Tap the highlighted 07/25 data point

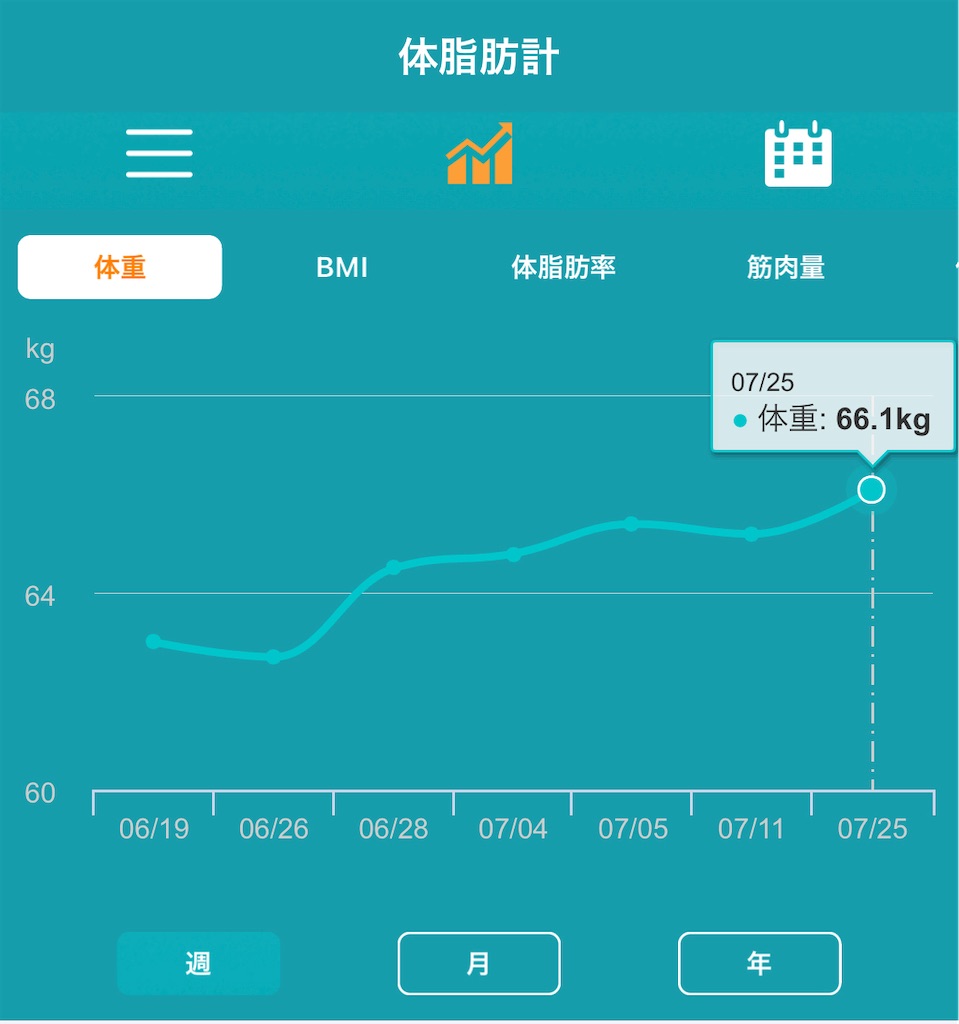[x=871, y=489]
